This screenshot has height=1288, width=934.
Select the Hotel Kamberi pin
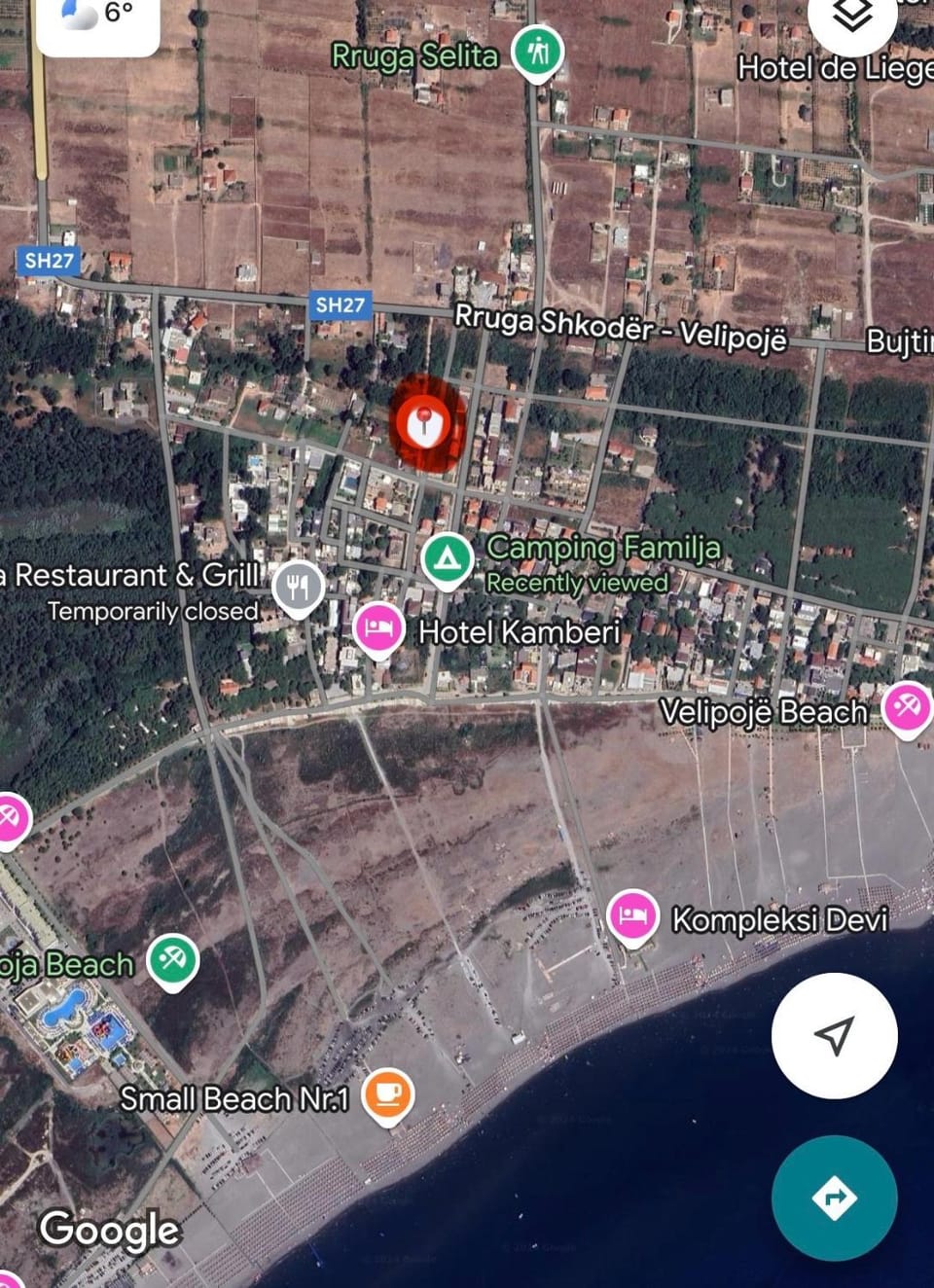pyautogui.click(x=378, y=627)
